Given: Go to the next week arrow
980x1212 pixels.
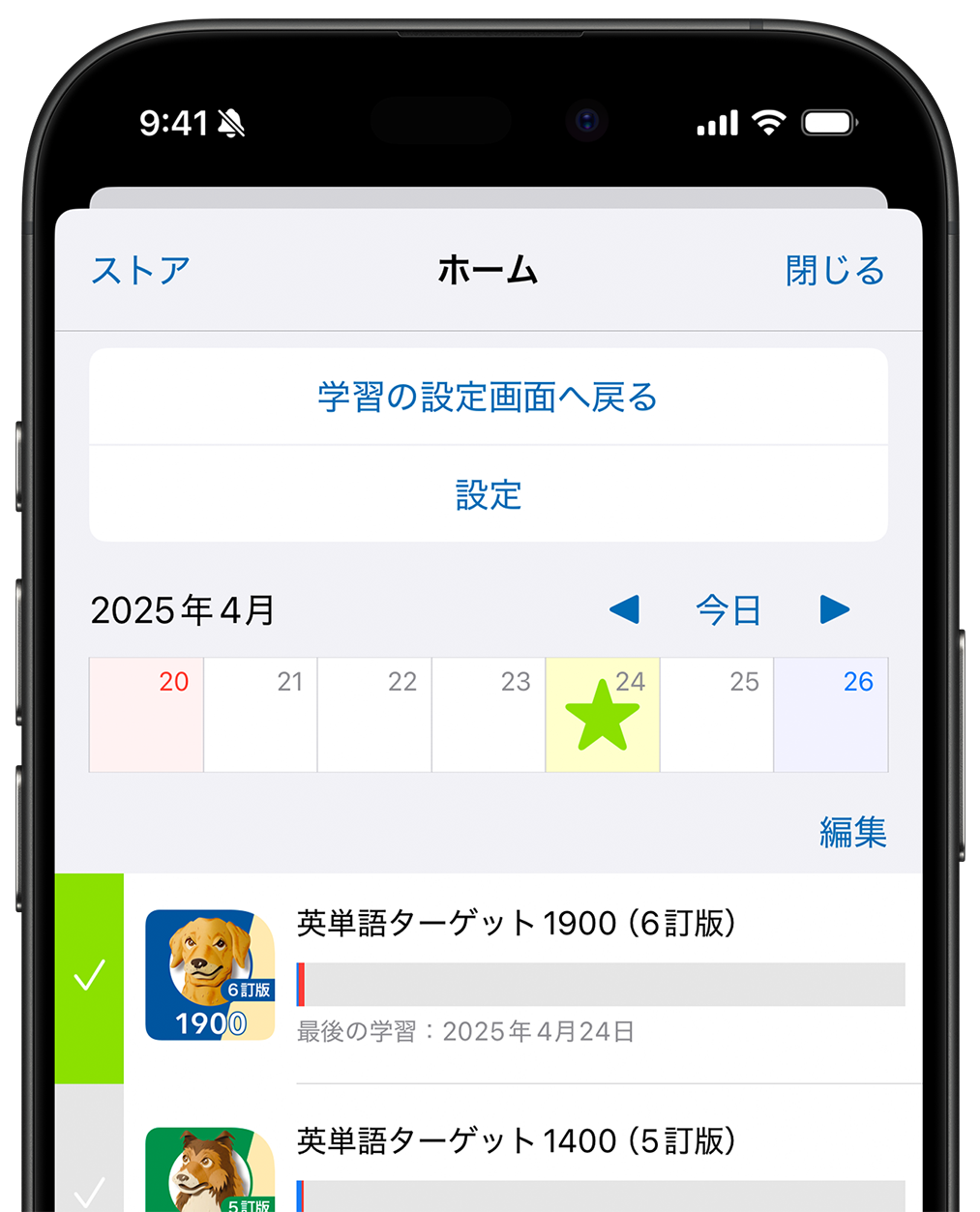Looking at the screenshot, I should (x=834, y=609).
